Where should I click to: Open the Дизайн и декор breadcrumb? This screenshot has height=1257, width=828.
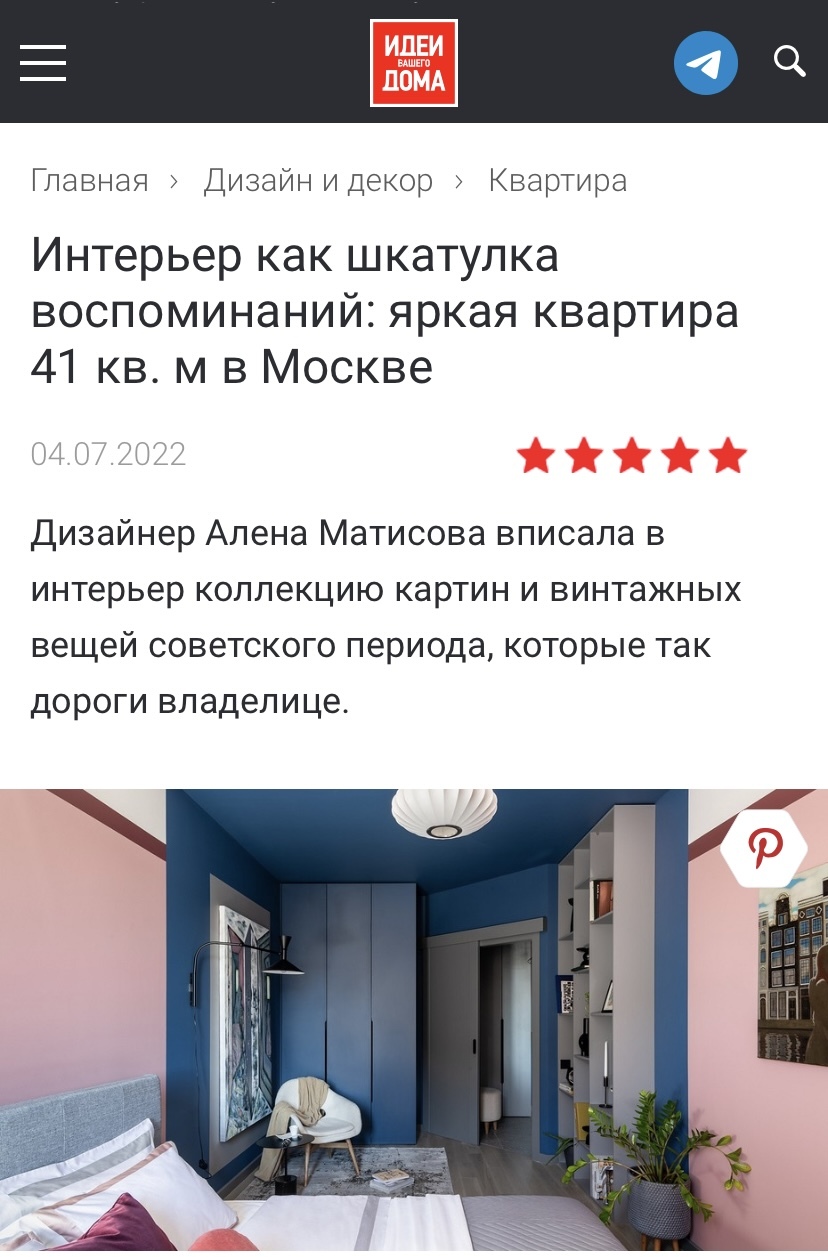(318, 181)
